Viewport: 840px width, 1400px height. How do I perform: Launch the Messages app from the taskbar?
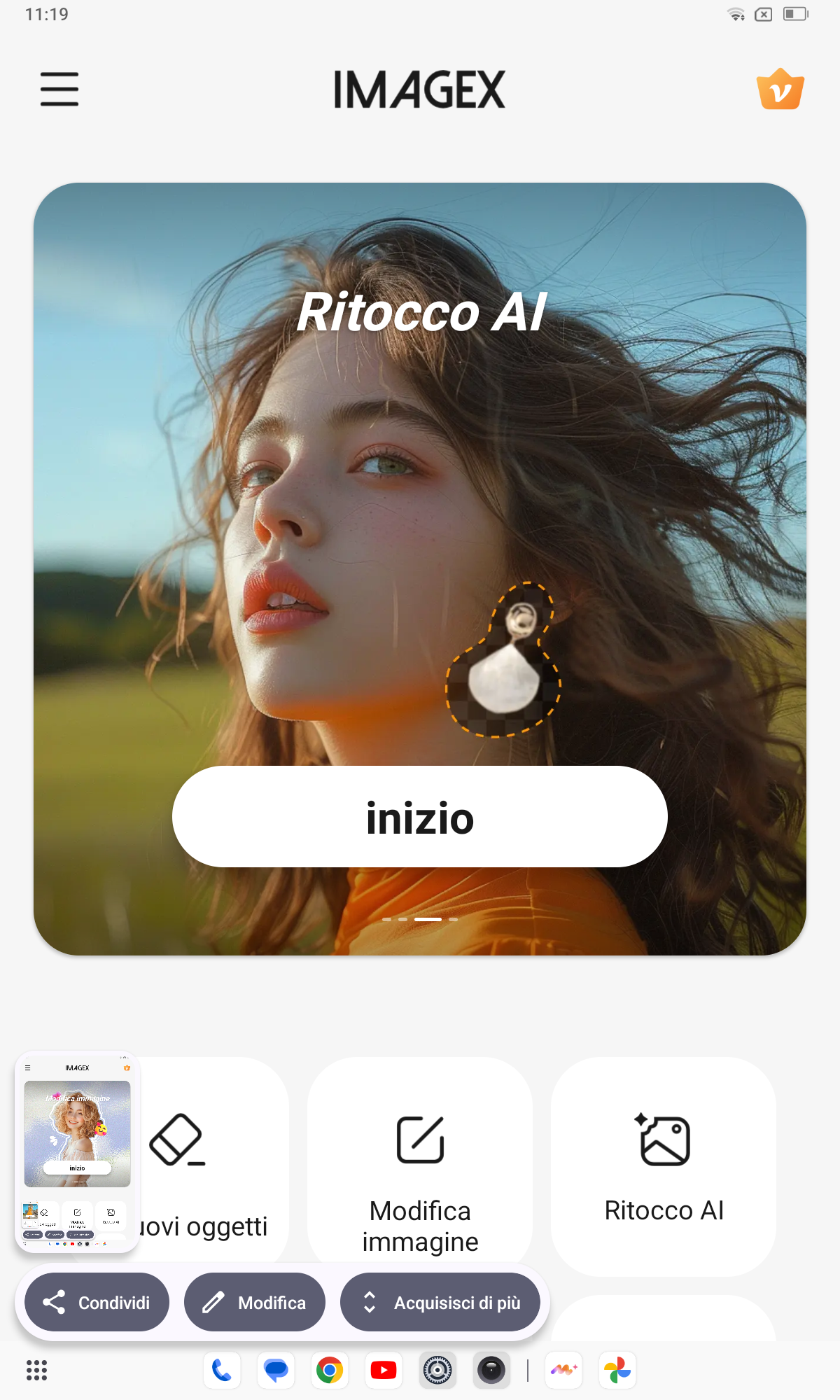point(276,1370)
